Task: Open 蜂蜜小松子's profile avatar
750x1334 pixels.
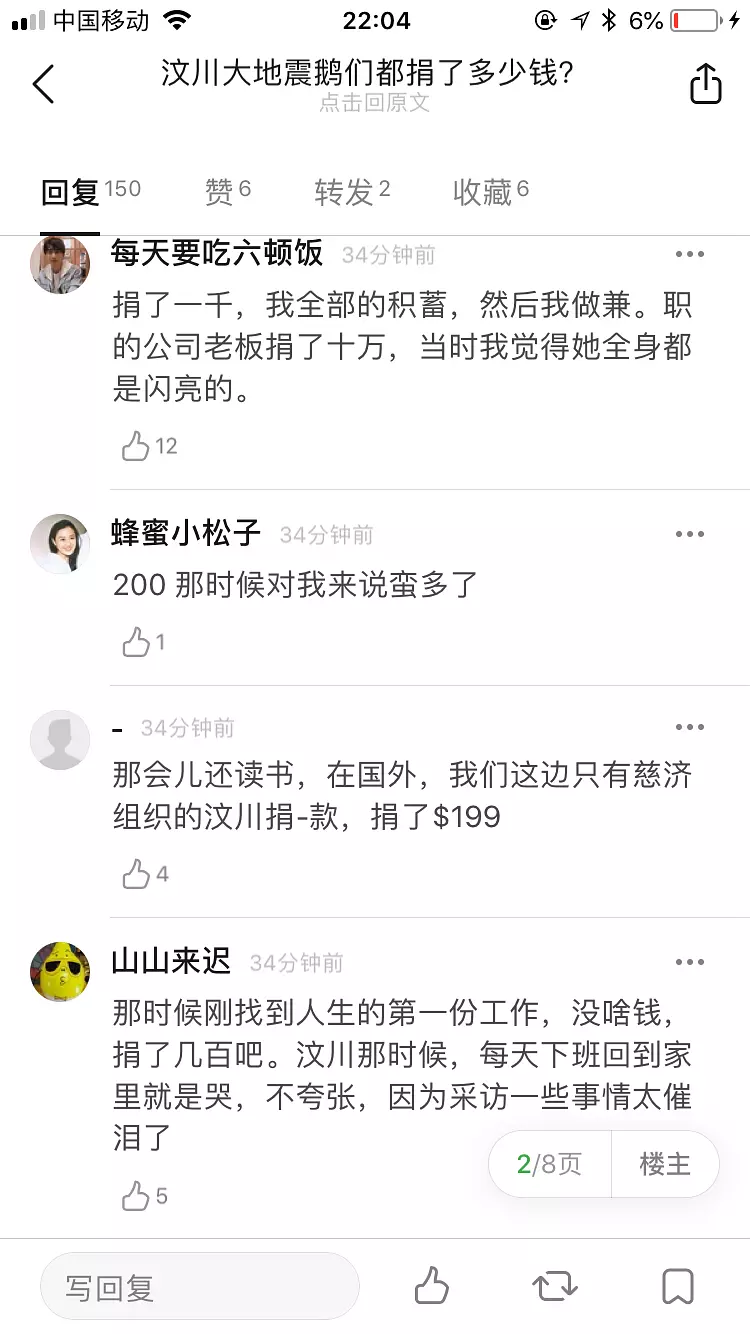Action: pos(60,545)
